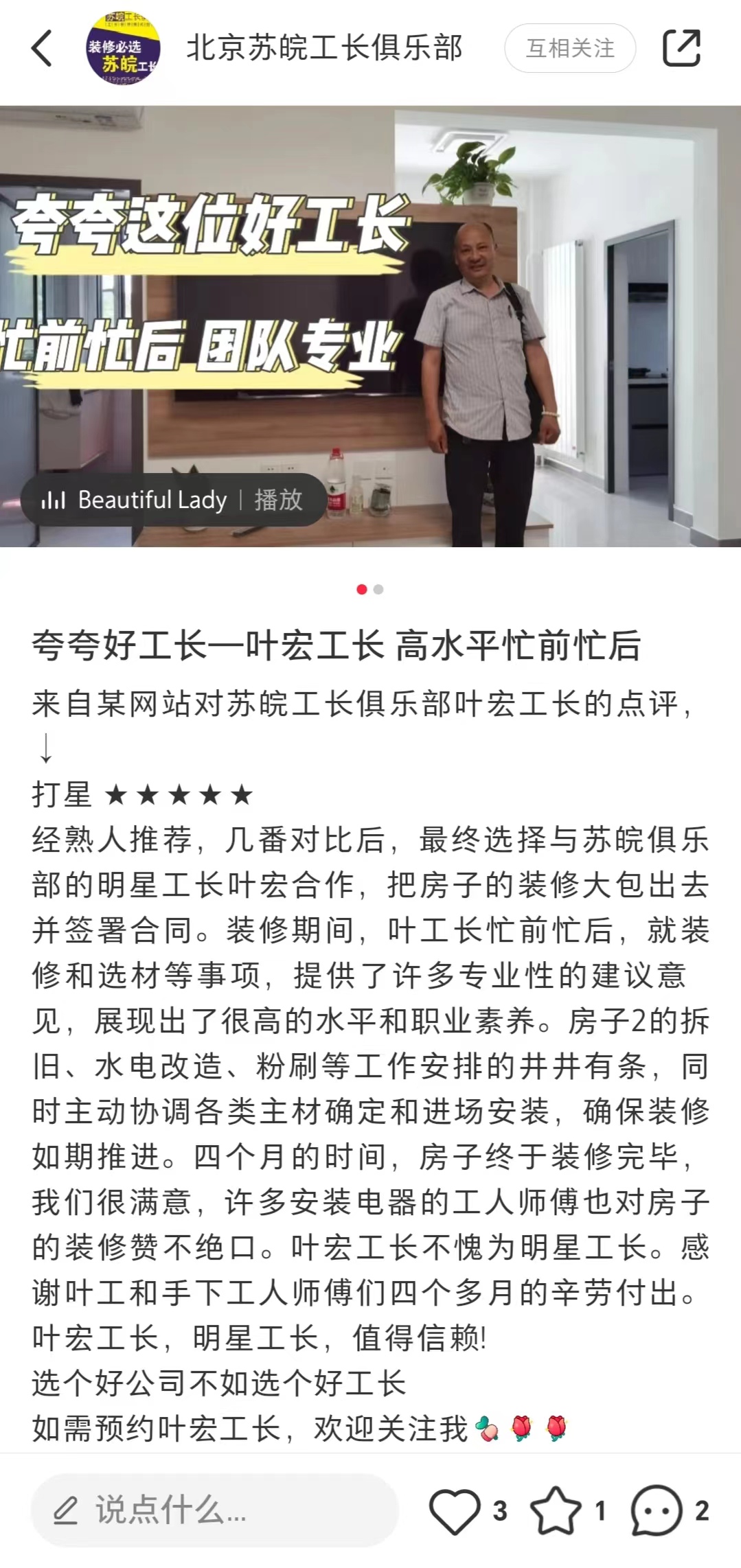Viewport: 741px width, 1568px height.
Task: Go back using the top-left arrow
Action: 43,49
